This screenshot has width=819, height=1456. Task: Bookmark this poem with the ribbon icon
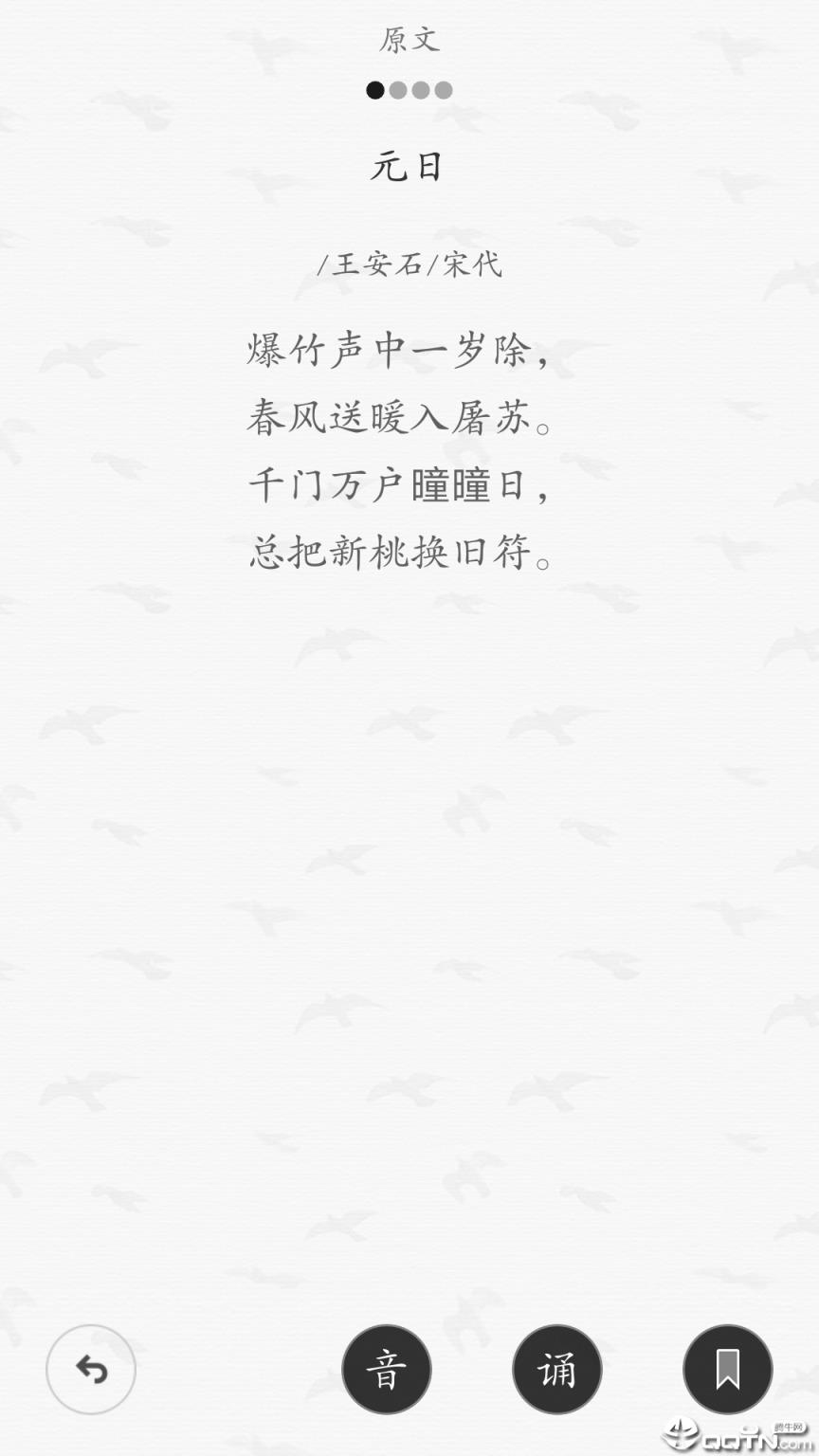(x=726, y=1370)
